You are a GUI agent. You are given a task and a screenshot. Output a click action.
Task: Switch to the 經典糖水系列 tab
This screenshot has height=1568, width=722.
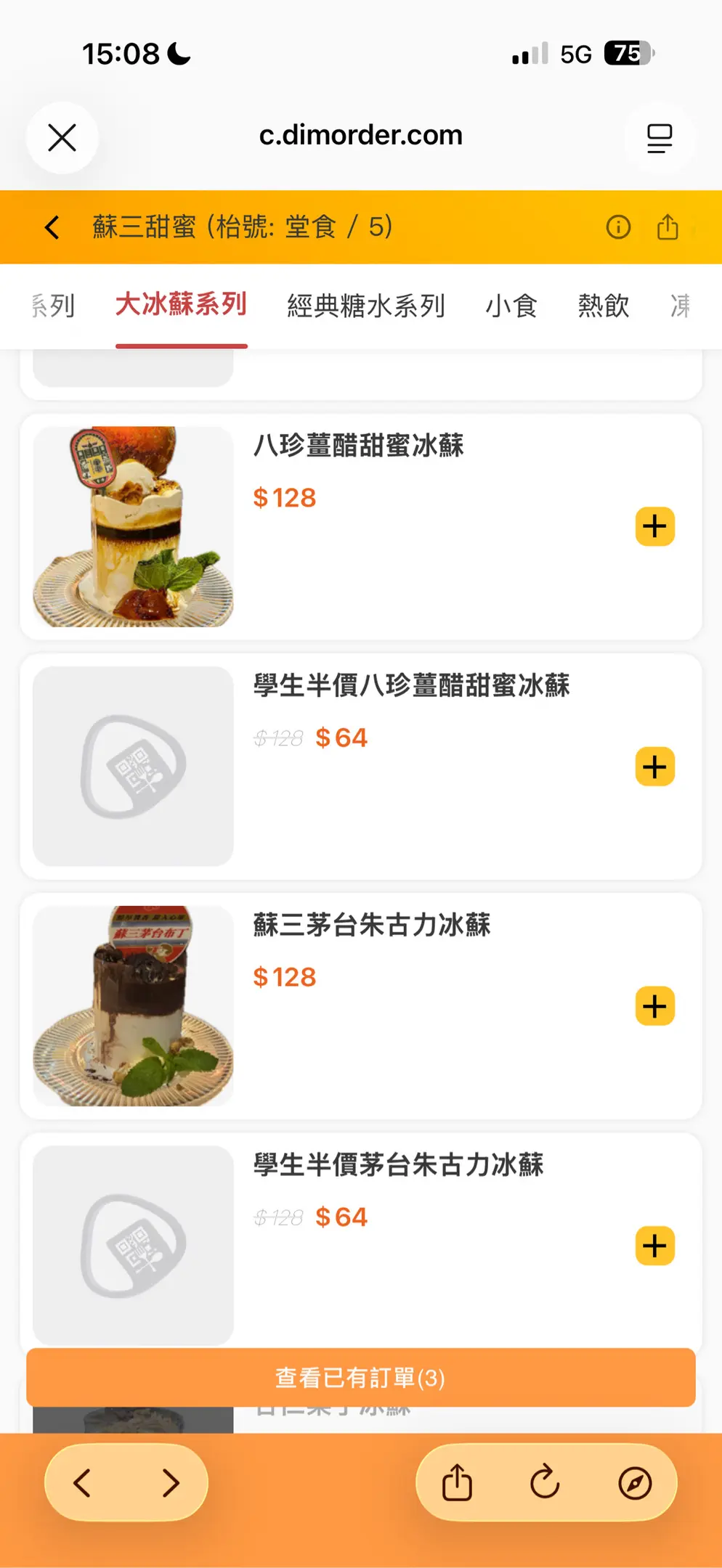click(x=366, y=306)
